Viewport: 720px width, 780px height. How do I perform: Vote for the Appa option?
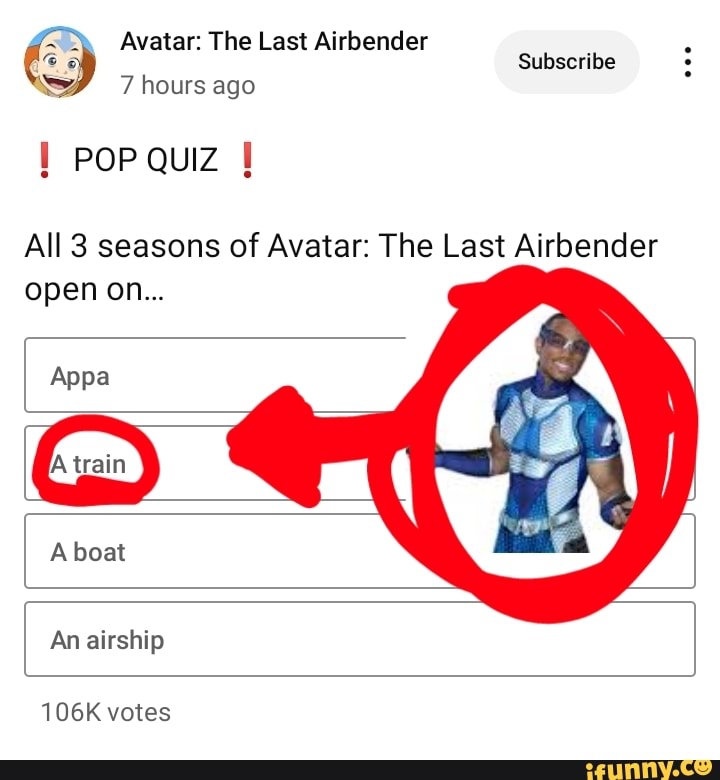coord(200,376)
